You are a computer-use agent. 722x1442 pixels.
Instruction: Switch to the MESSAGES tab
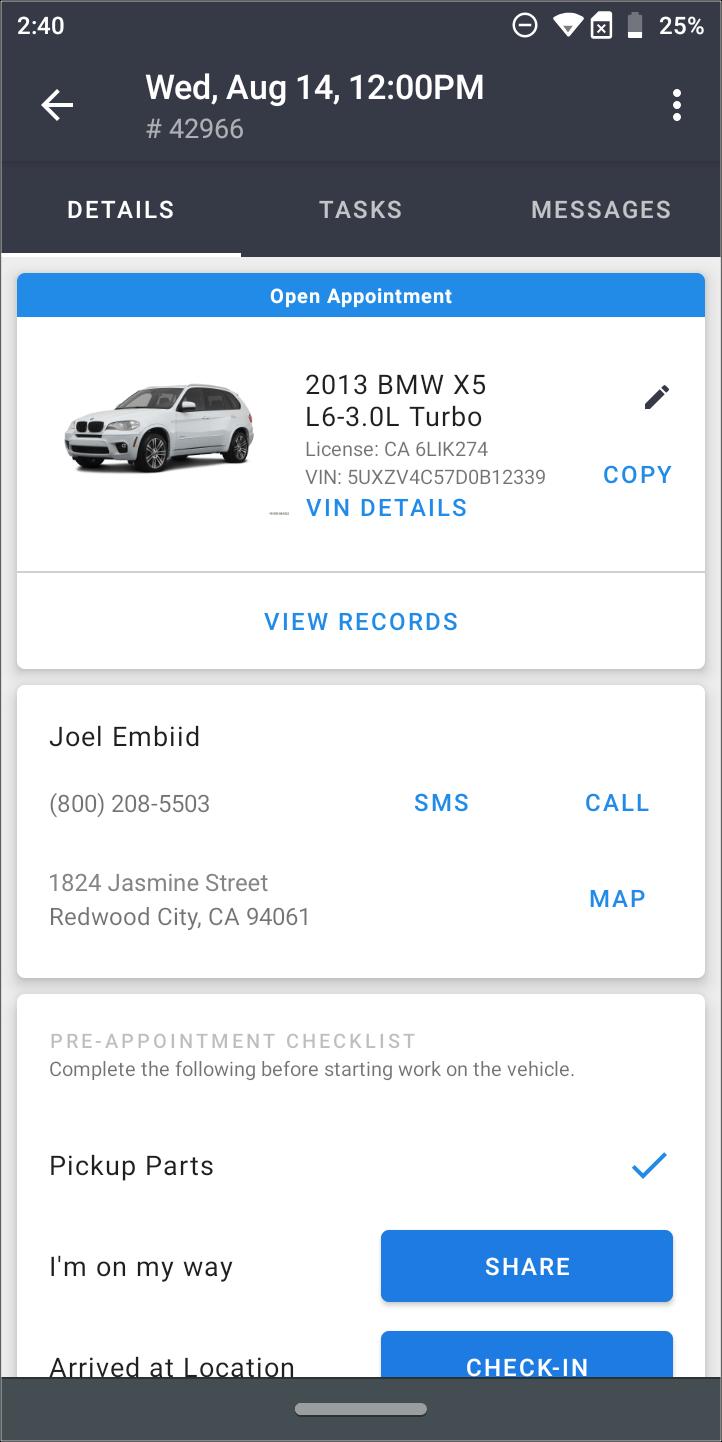(600, 209)
